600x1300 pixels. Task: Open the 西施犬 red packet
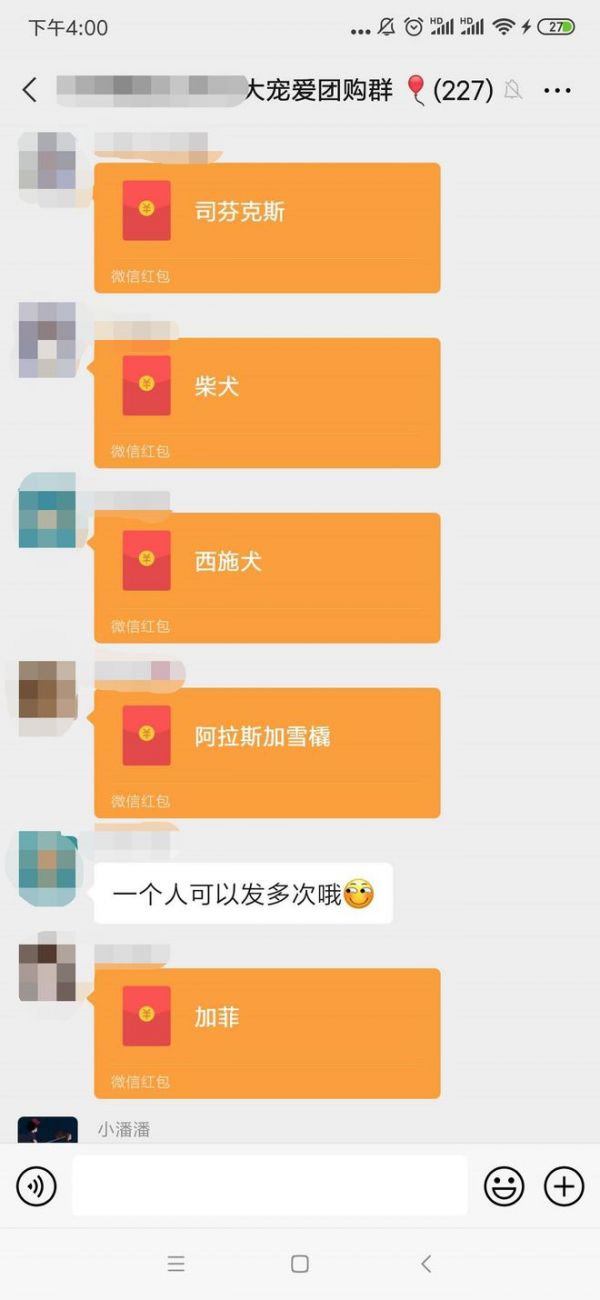[x=267, y=577]
